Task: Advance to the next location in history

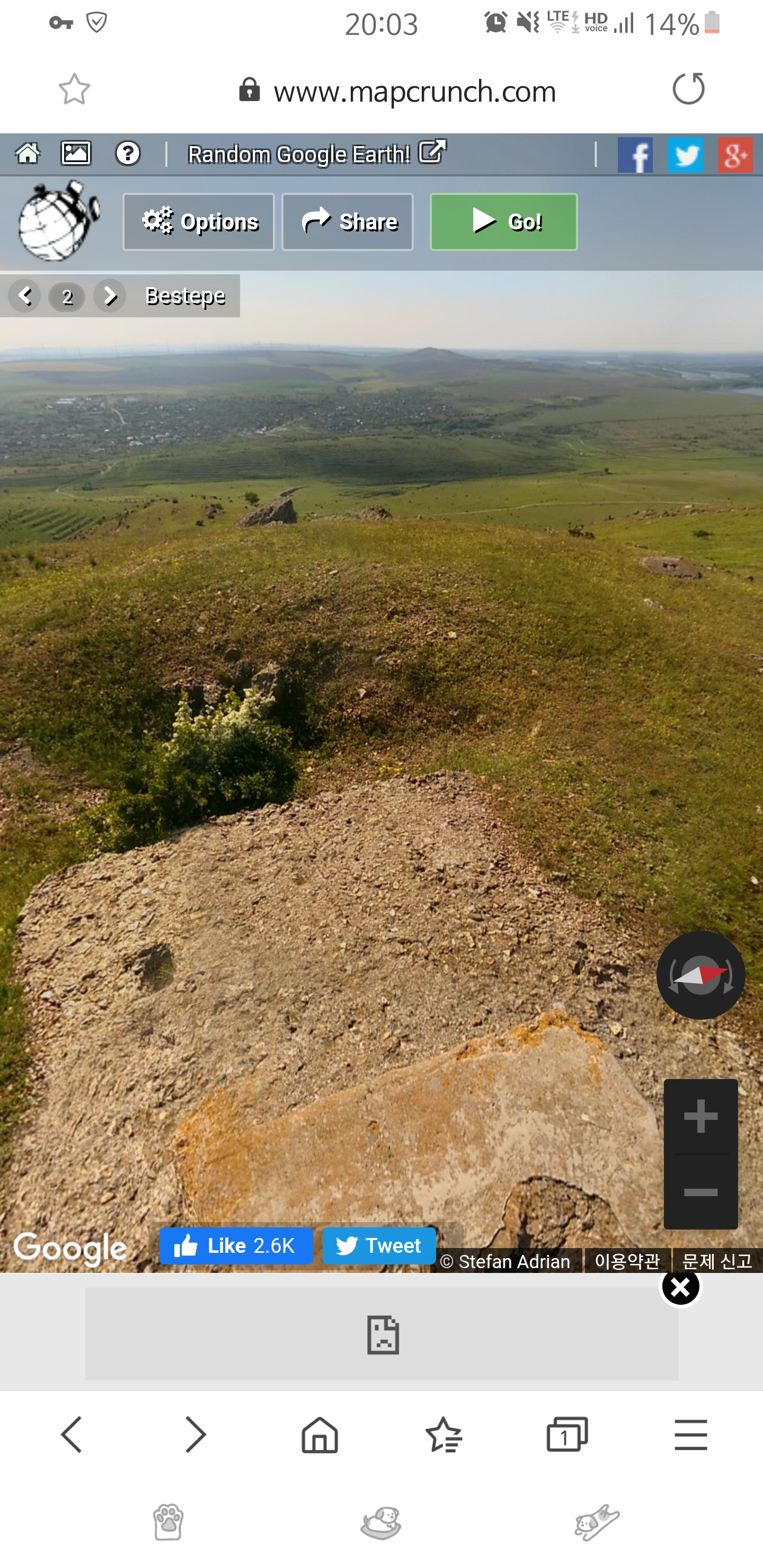Action: (110, 297)
